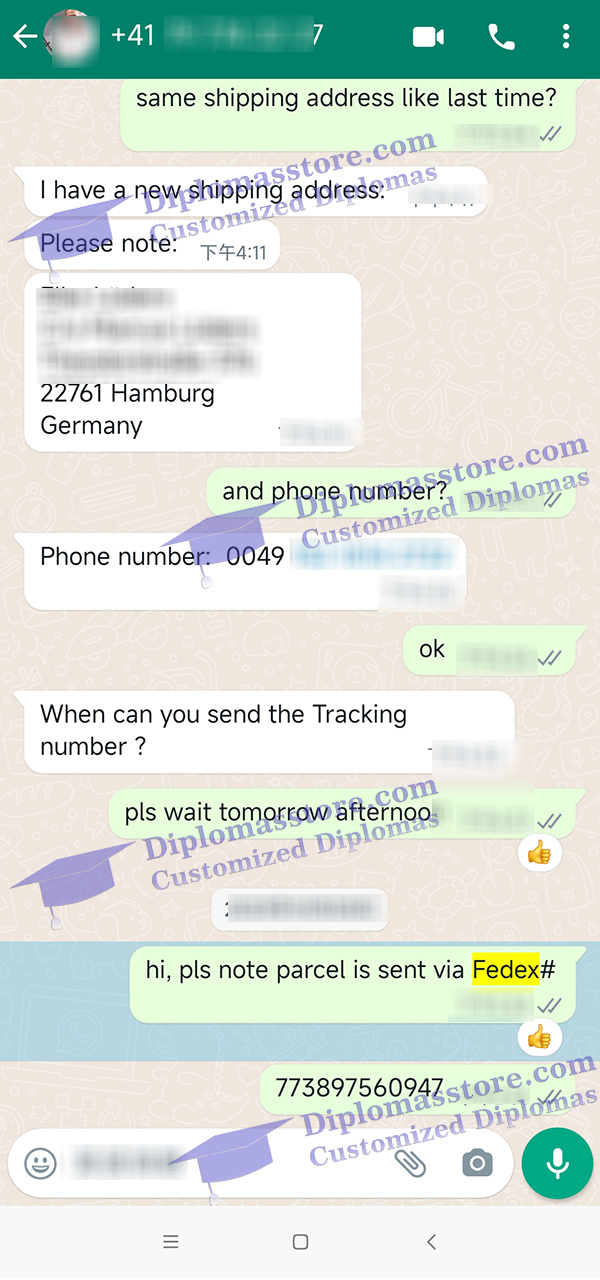Go to the system home screen
This screenshot has width=600, height=1280.
(300, 1242)
